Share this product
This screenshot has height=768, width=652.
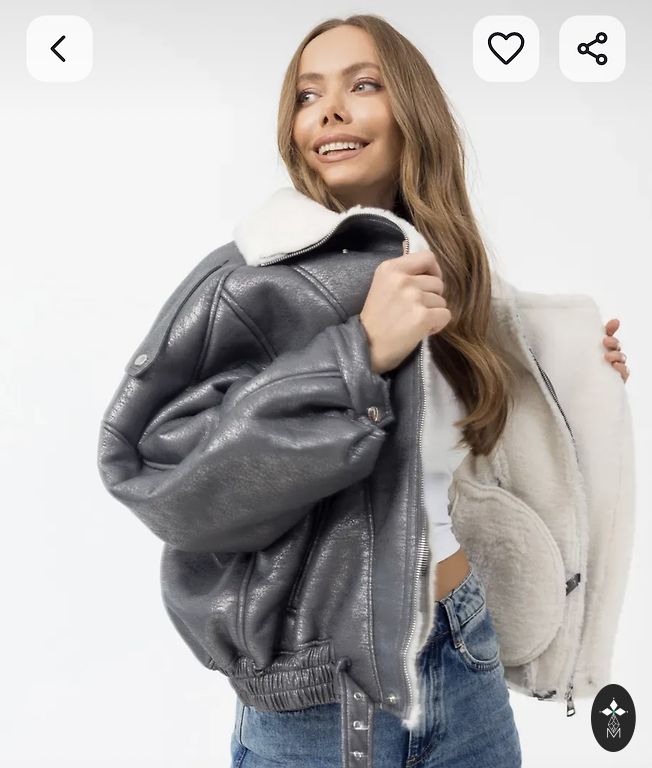pyautogui.click(x=592, y=48)
